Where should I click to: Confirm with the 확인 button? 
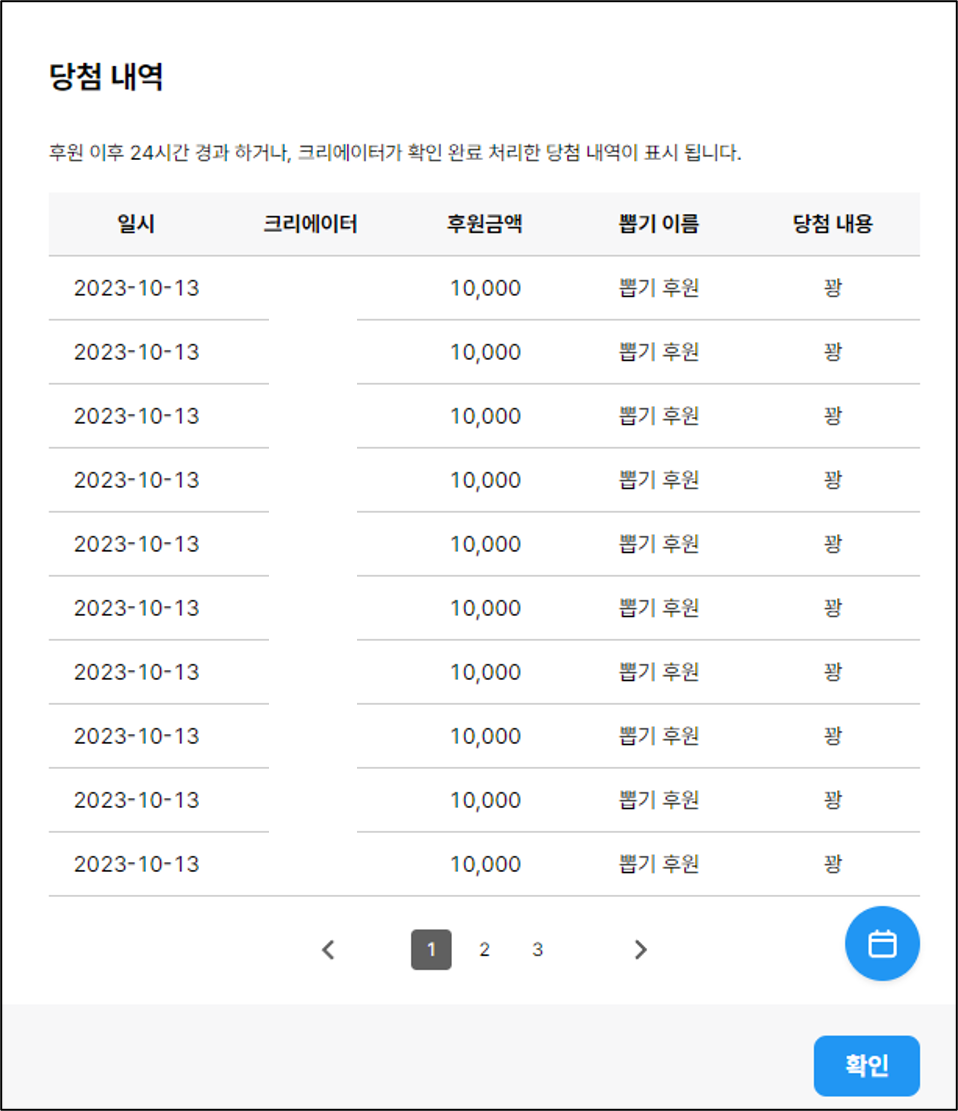(x=866, y=1066)
